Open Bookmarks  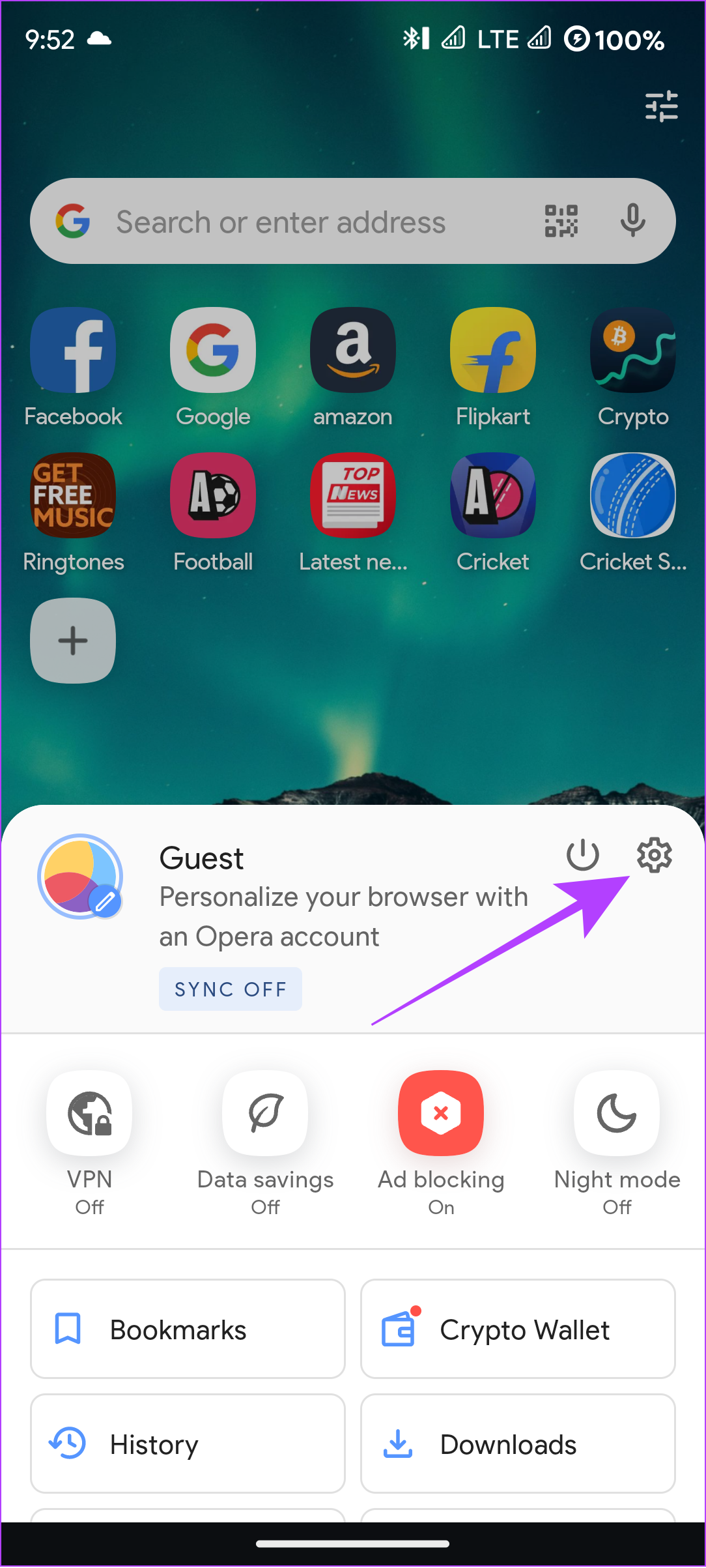[188, 1329]
